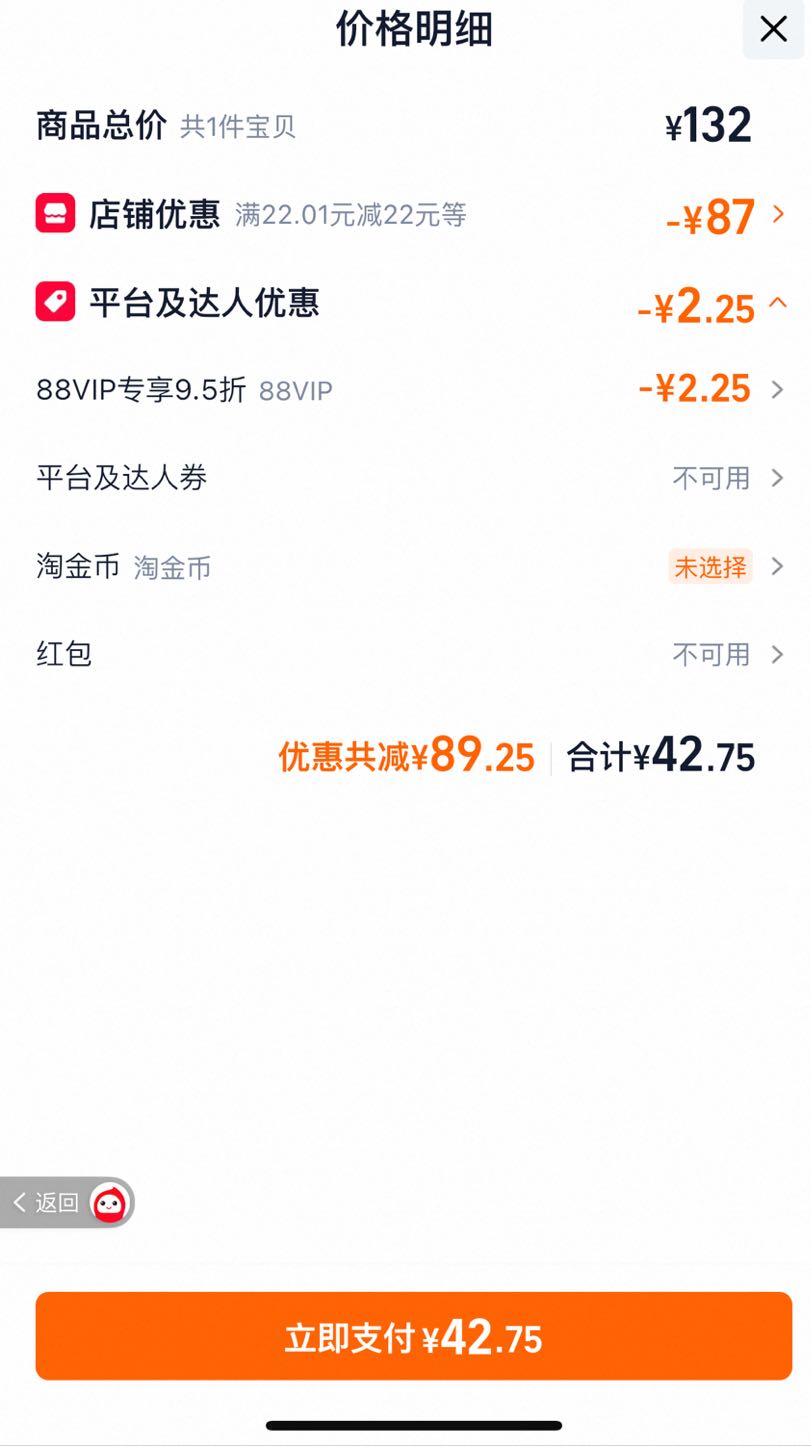Tap the 返回 floating back button
The width and height of the screenshot is (811, 1446).
tap(67, 1202)
